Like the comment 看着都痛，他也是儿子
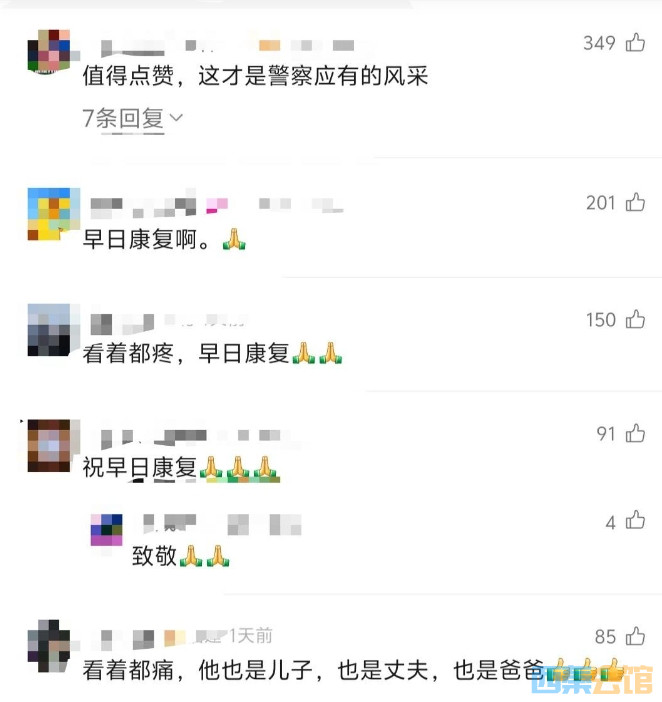Image resolution: width=662 pixels, height=702 pixels. pos(635,636)
